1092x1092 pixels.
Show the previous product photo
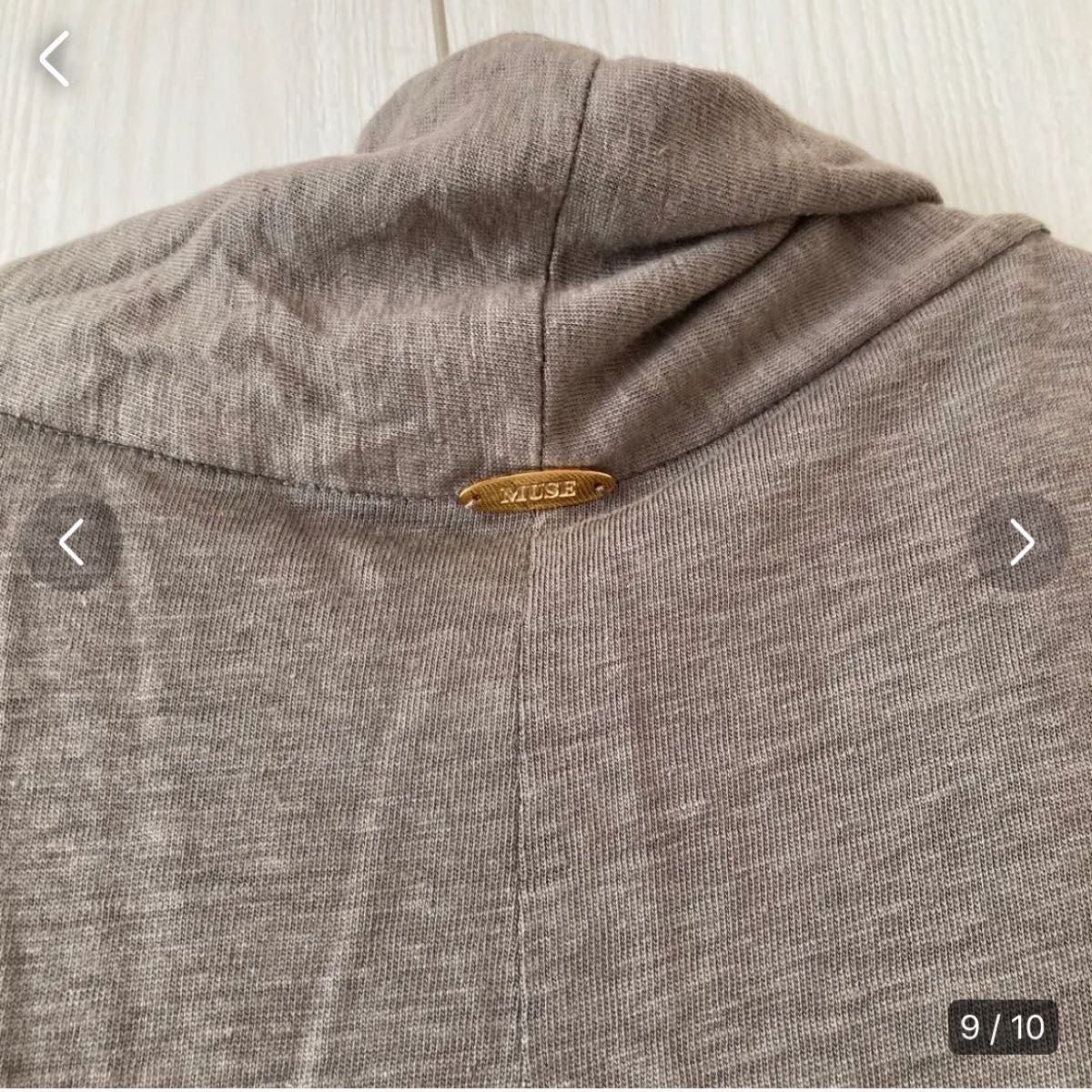pyautogui.click(x=72, y=543)
